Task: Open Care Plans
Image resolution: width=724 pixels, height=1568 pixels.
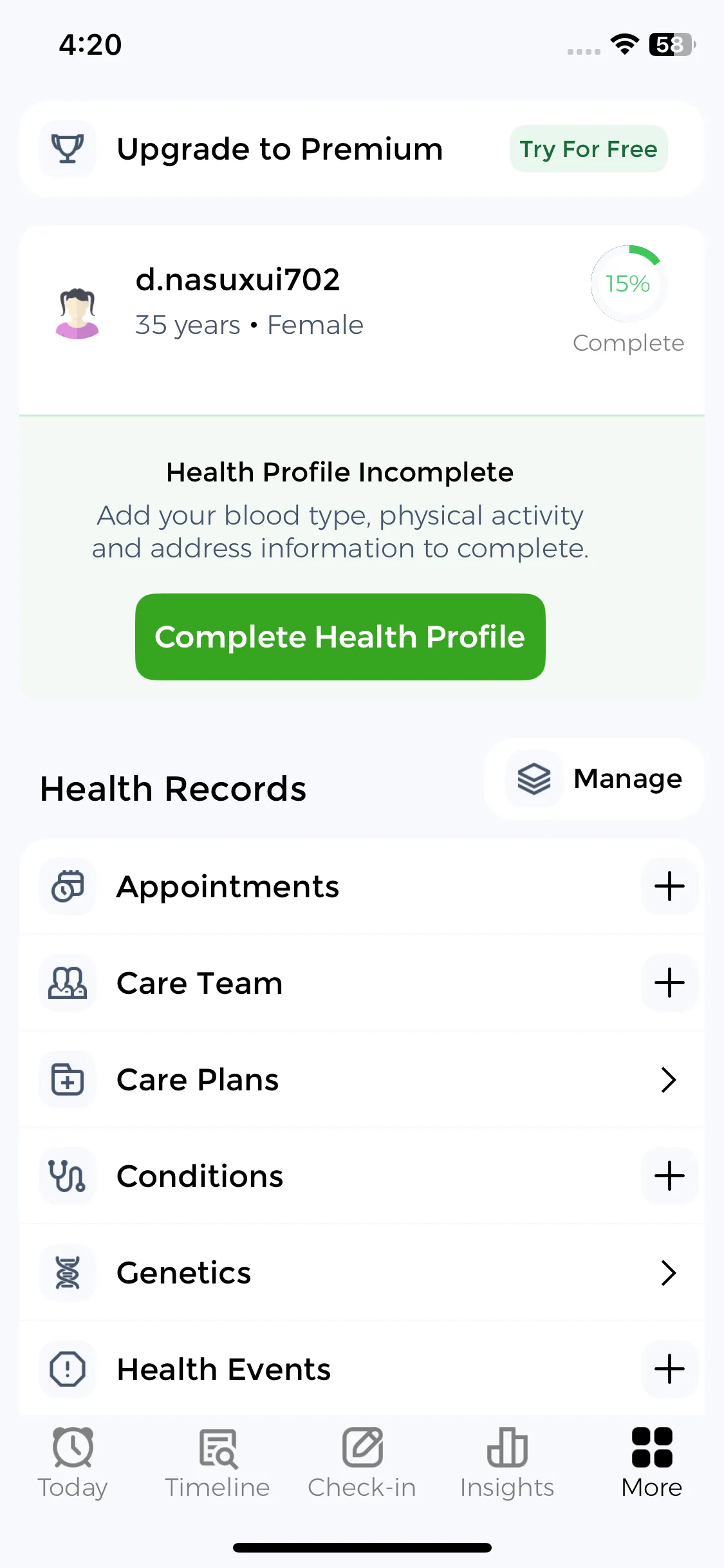Action: (x=360, y=1079)
